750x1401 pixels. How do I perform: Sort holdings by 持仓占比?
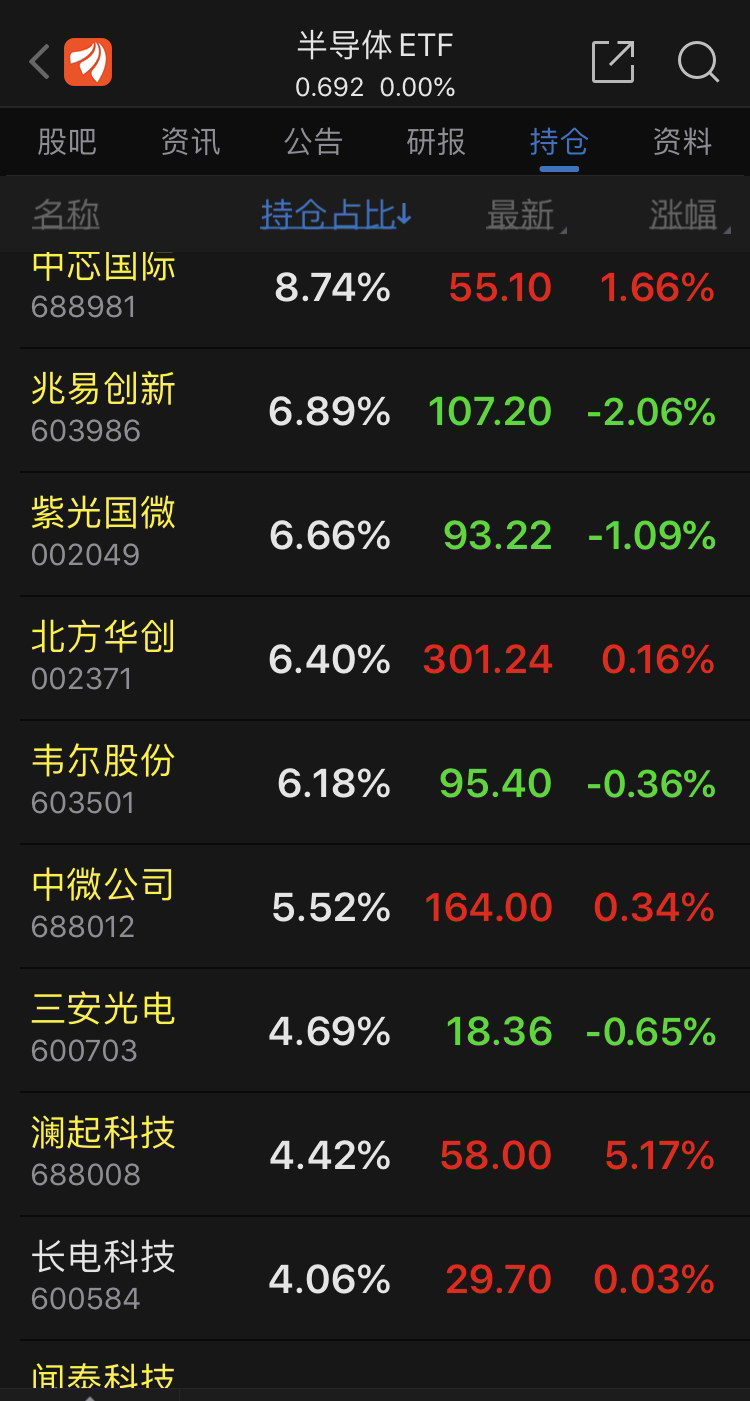tap(336, 214)
